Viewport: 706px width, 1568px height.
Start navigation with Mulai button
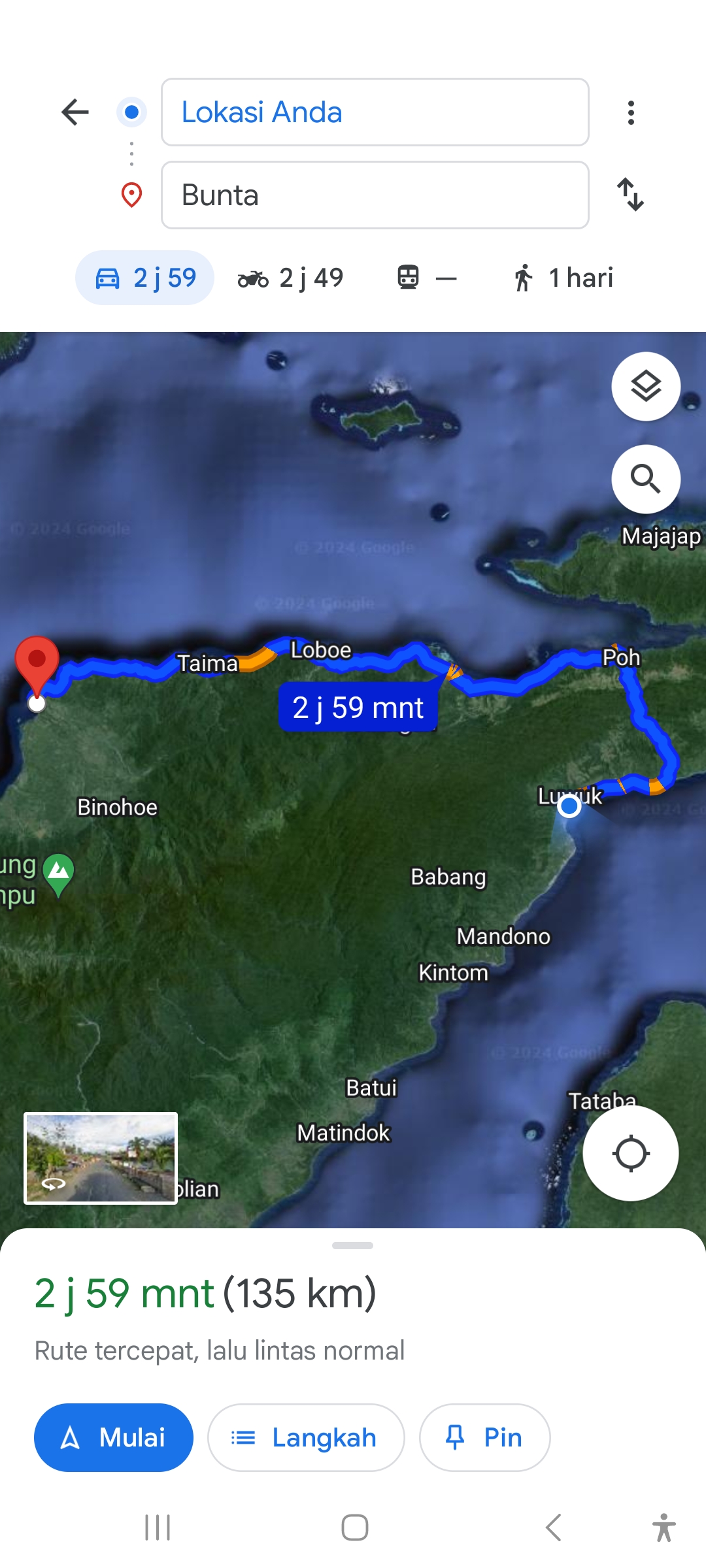(x=114, y=1437)
